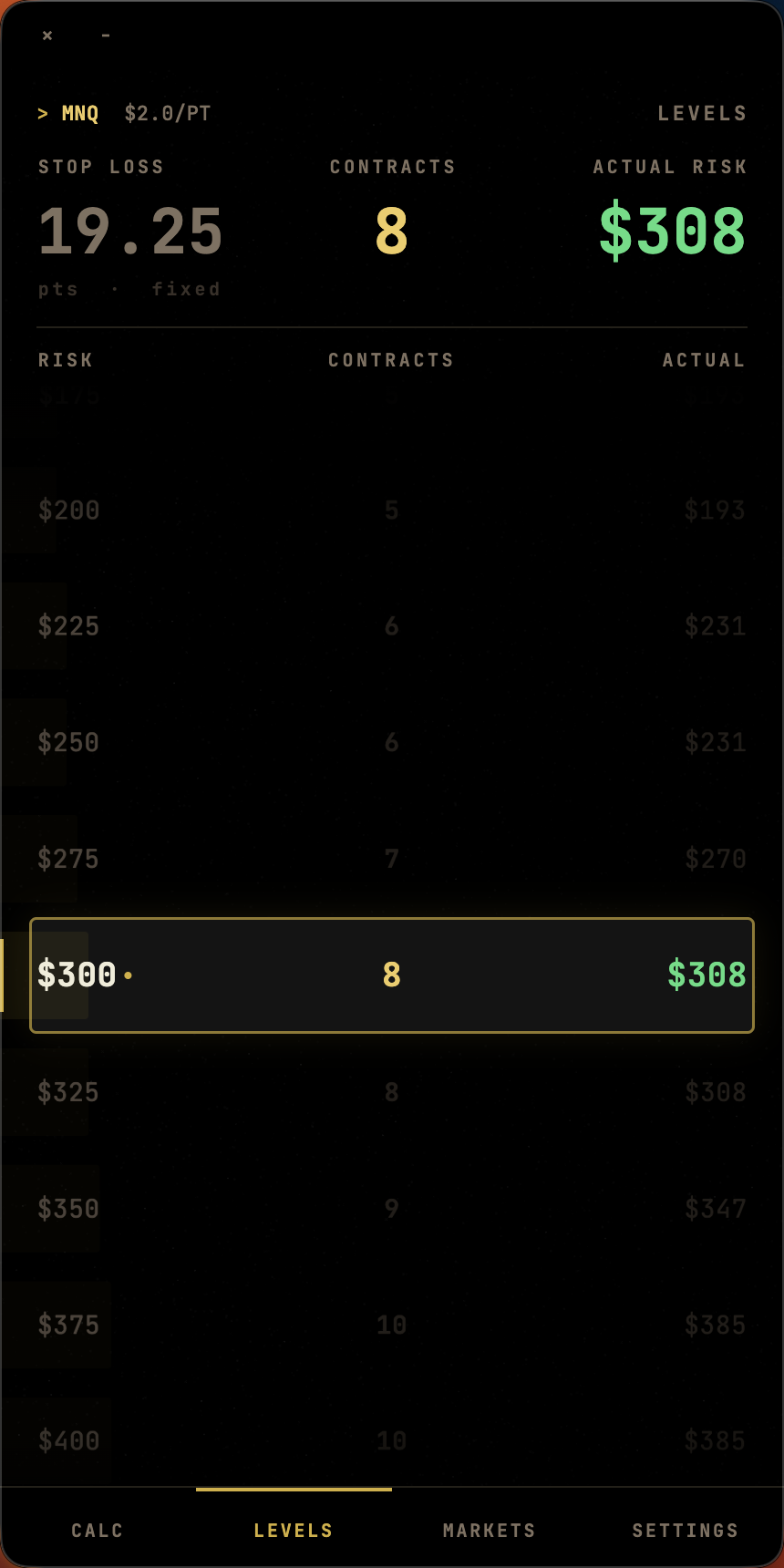Choose the $250 risk level
This screenshot has width=784, height=1568.
[x=392, y=742]
